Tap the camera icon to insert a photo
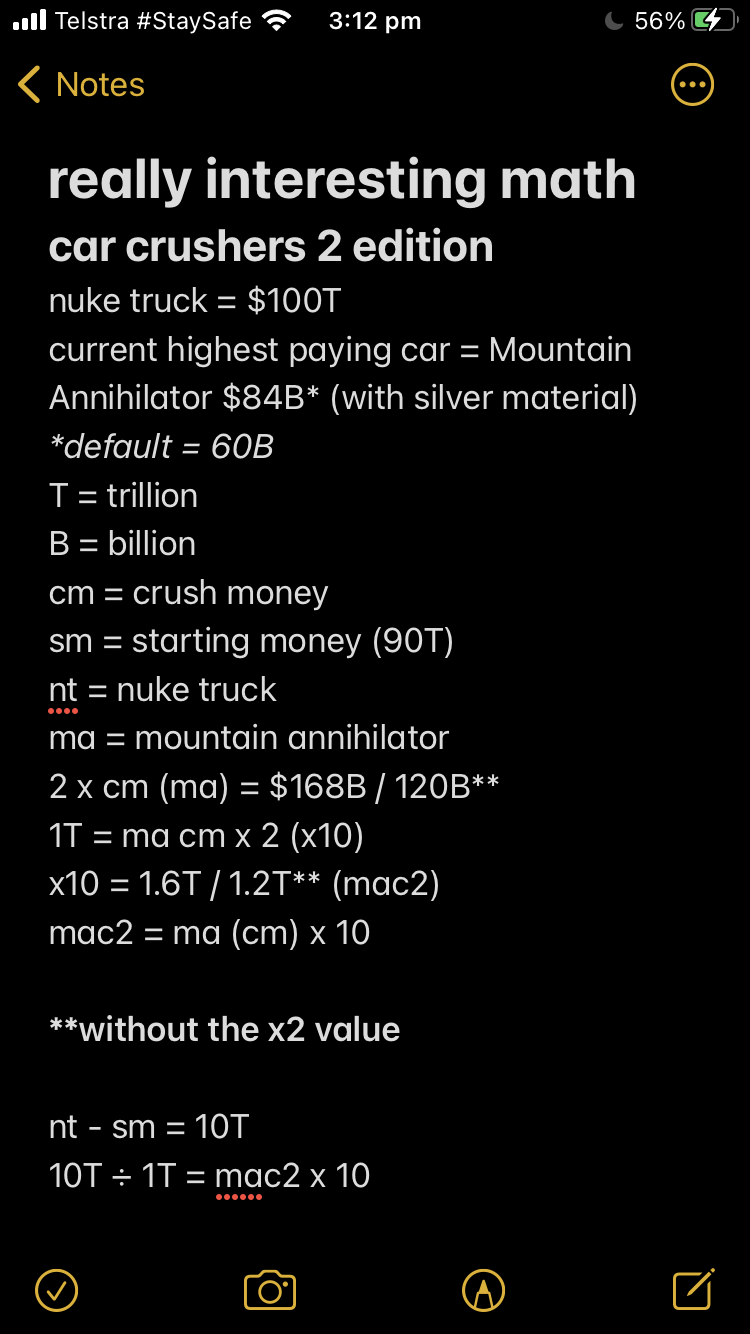 [x=269, y=1290]
